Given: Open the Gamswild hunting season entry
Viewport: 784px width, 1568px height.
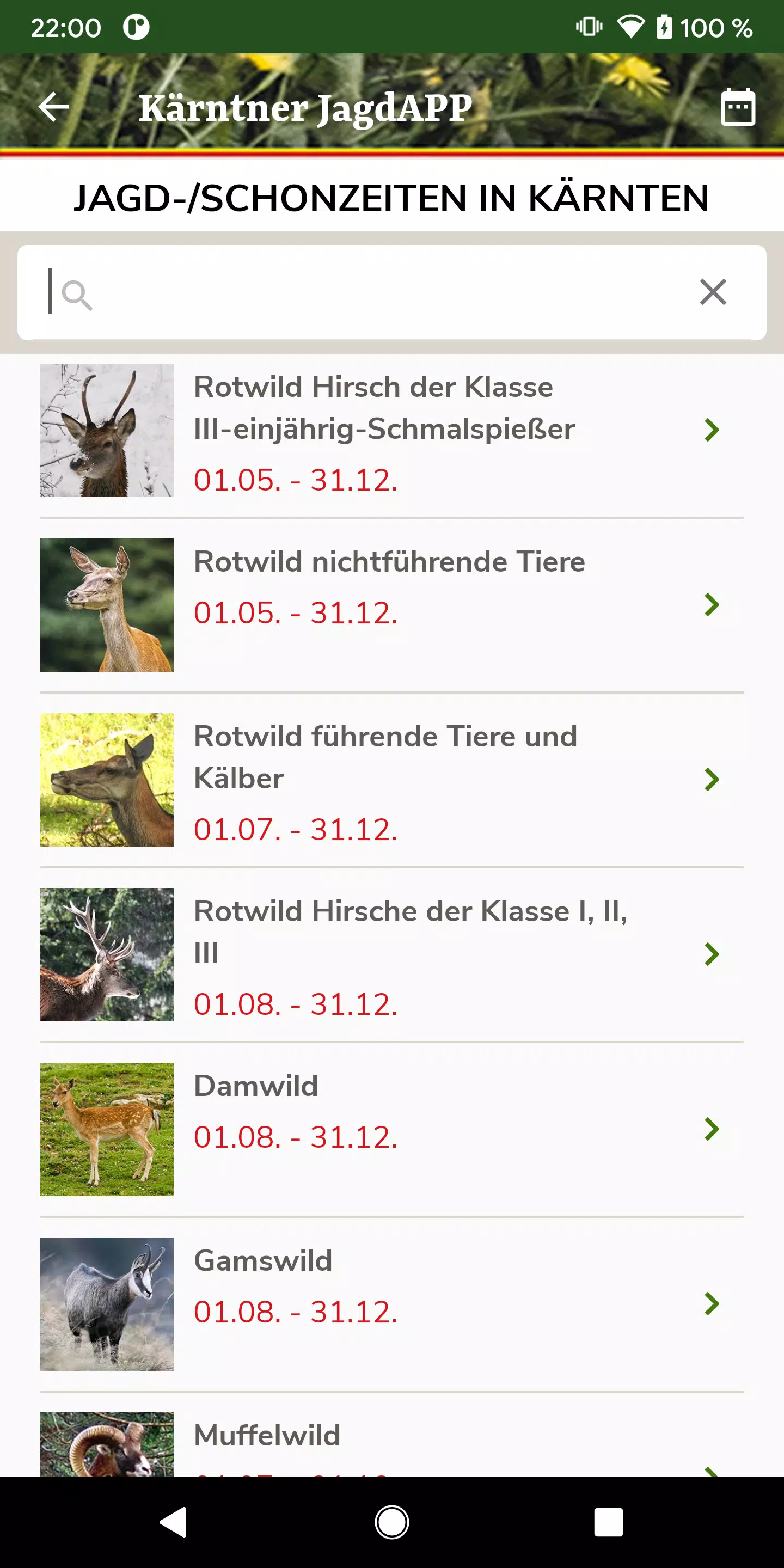Looking at the screenshot, I should (392, 1304).
